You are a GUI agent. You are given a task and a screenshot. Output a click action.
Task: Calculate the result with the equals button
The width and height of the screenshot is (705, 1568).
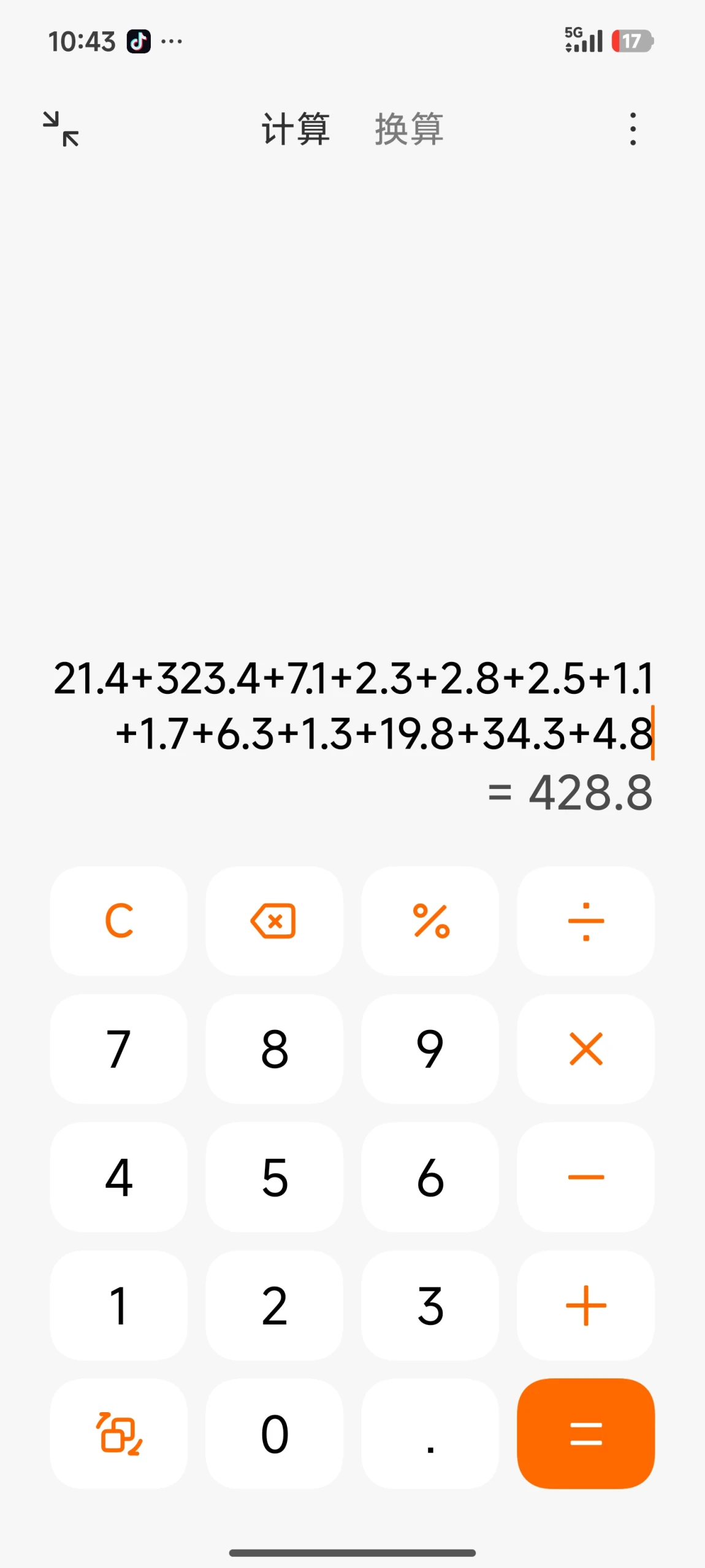coord(585,1434)
